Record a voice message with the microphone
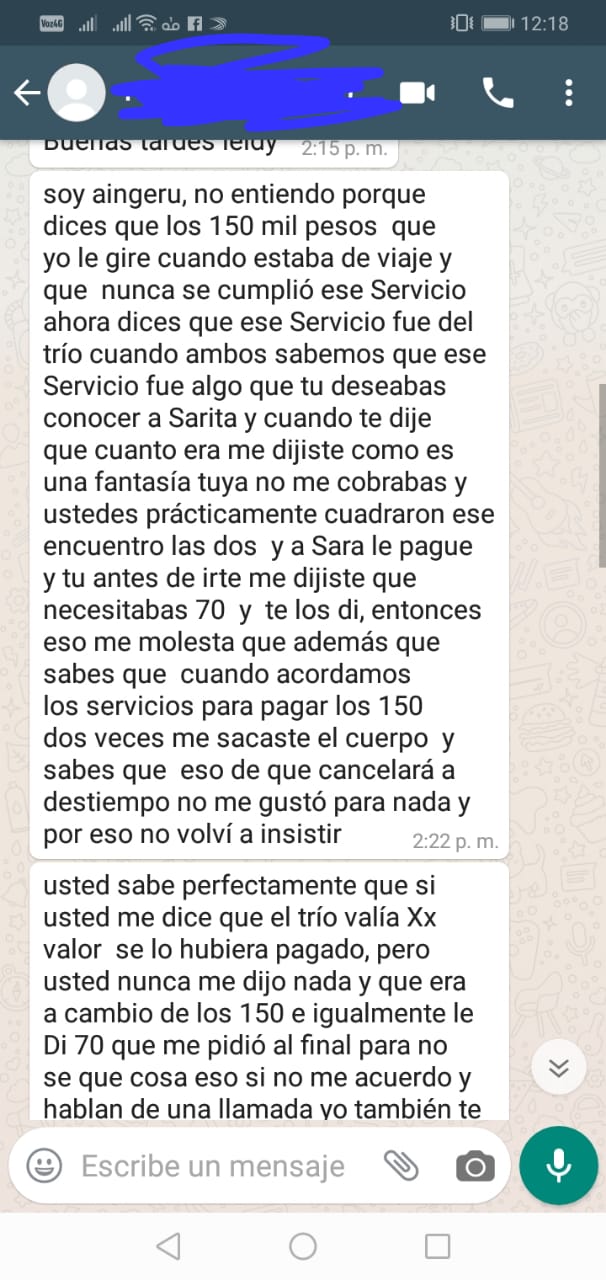This screenshot has width=606, height=1280. tap(558, 1165)
